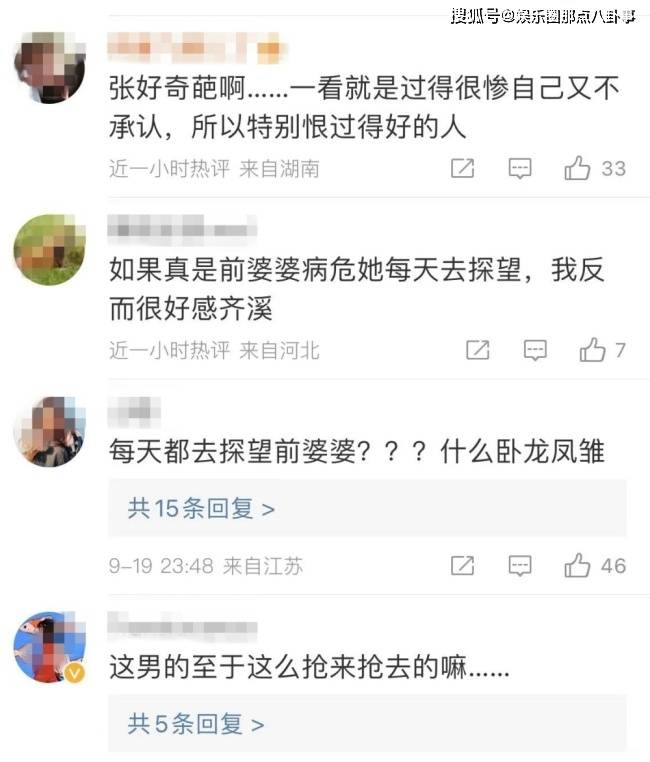The height and width of the screenshot is (762, 650).
Task: Like the comment with 33 likes
Action: click(577, 169)
